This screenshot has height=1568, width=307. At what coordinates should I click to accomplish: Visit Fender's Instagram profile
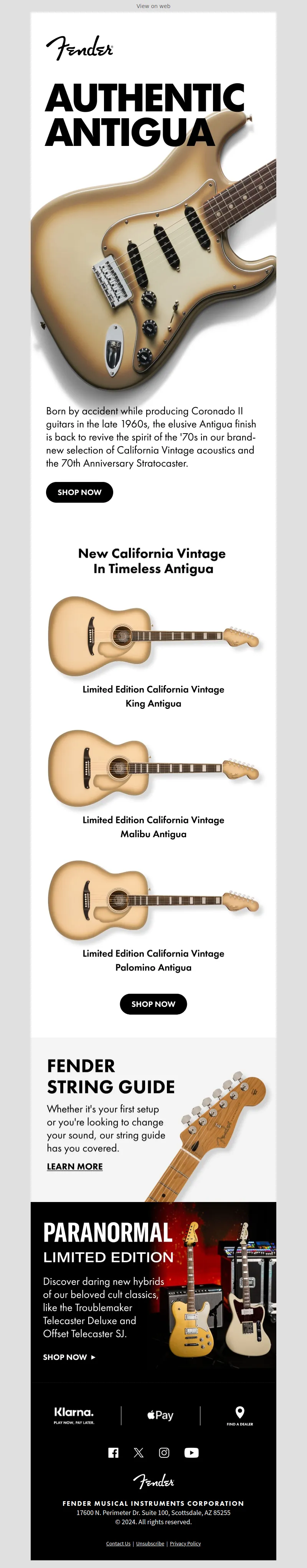coord(164,1453)
